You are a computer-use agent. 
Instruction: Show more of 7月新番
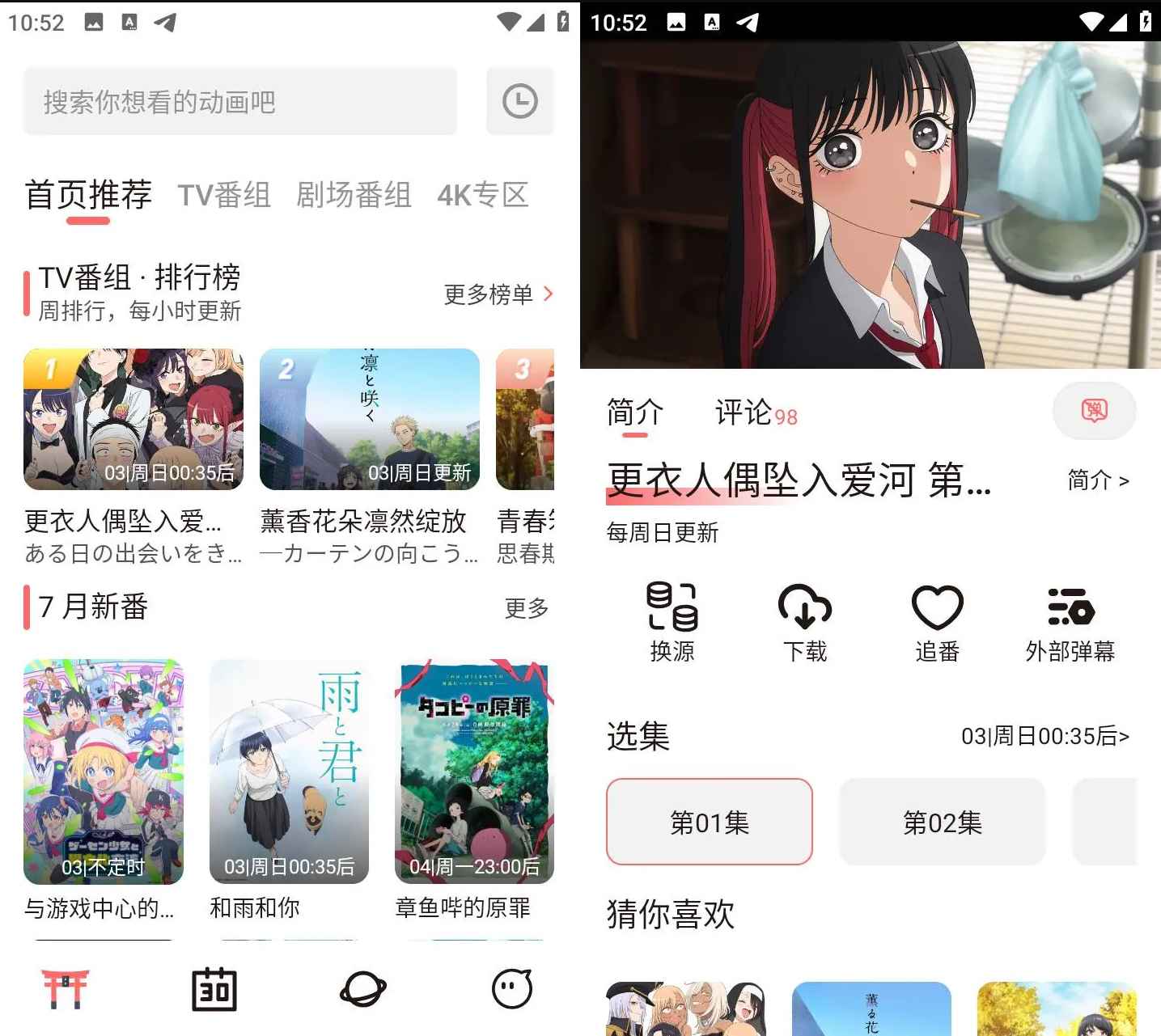(x=526, y=608)
